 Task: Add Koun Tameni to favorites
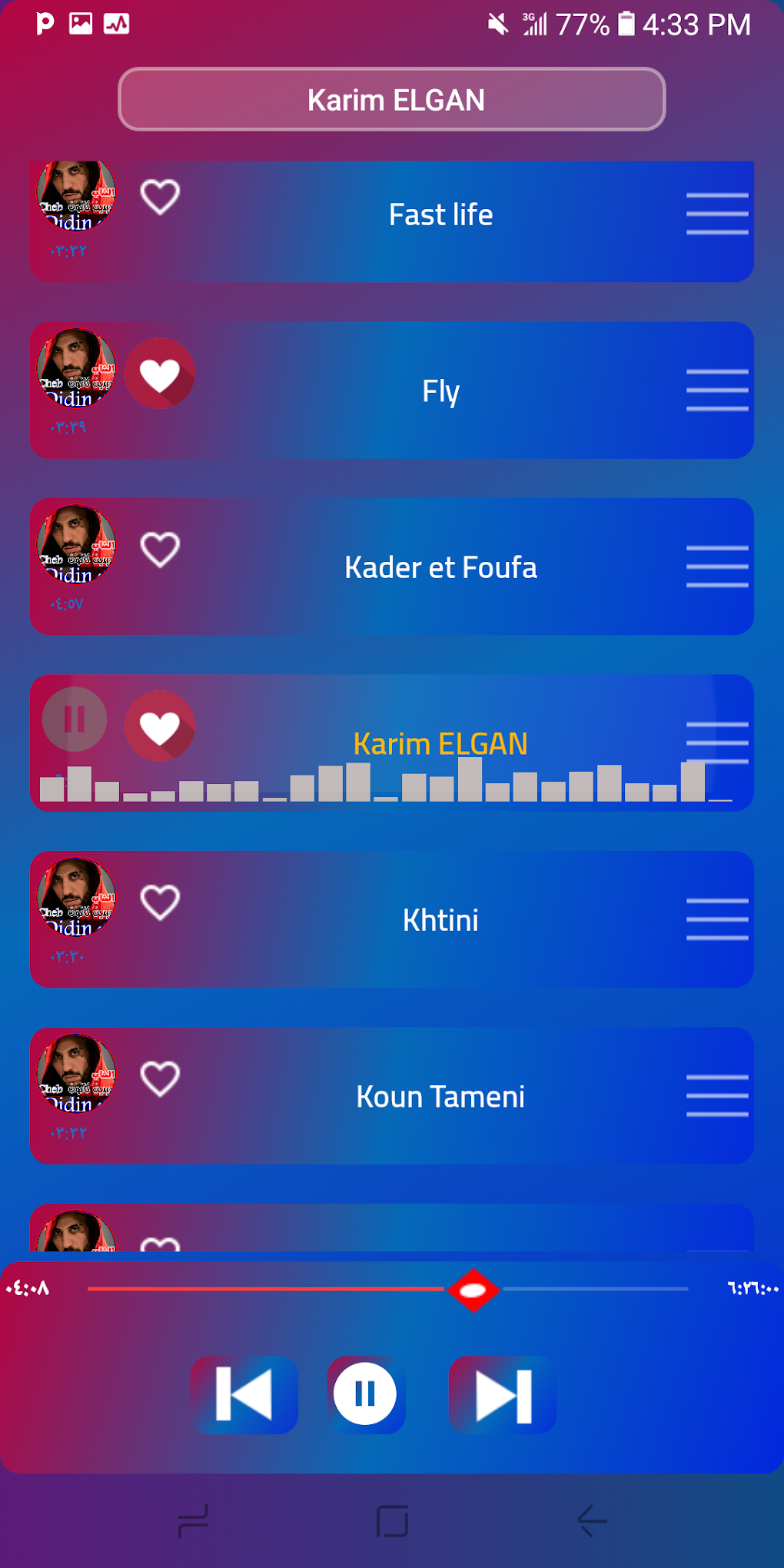160,1079
